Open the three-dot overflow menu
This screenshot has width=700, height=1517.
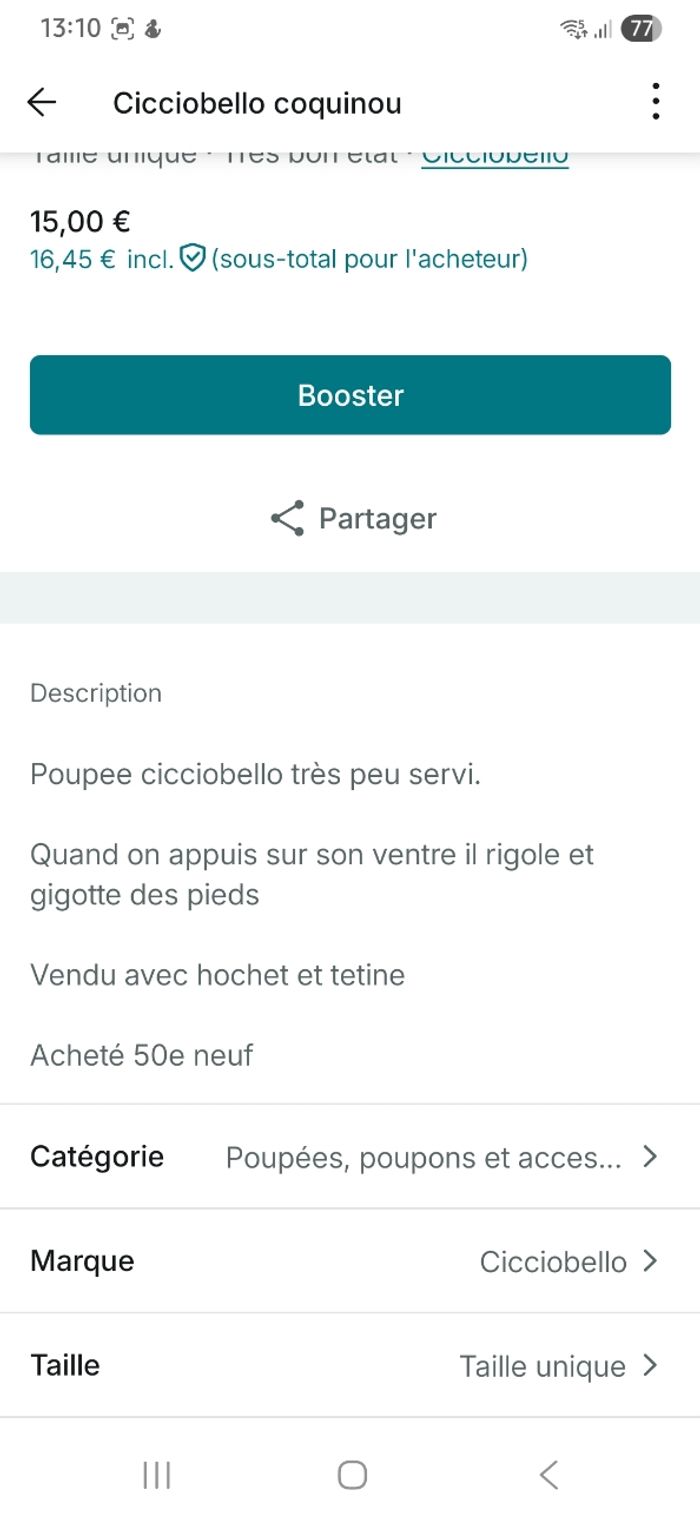tap(655, 102)
